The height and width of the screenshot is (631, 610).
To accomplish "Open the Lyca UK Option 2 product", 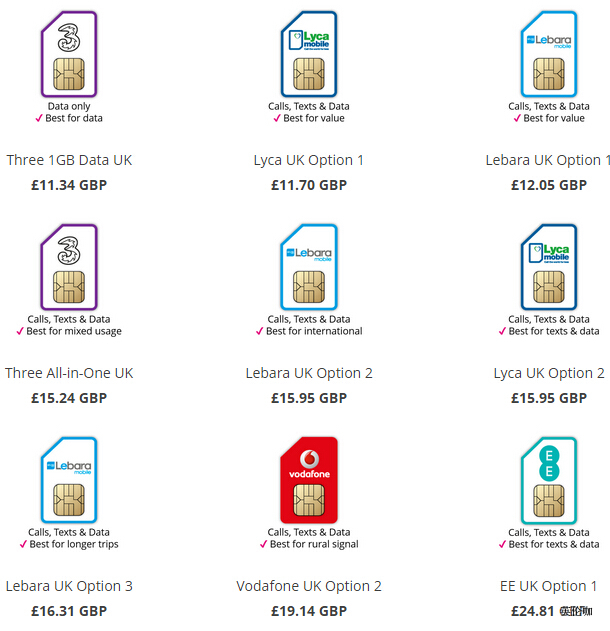I will 549,373.
